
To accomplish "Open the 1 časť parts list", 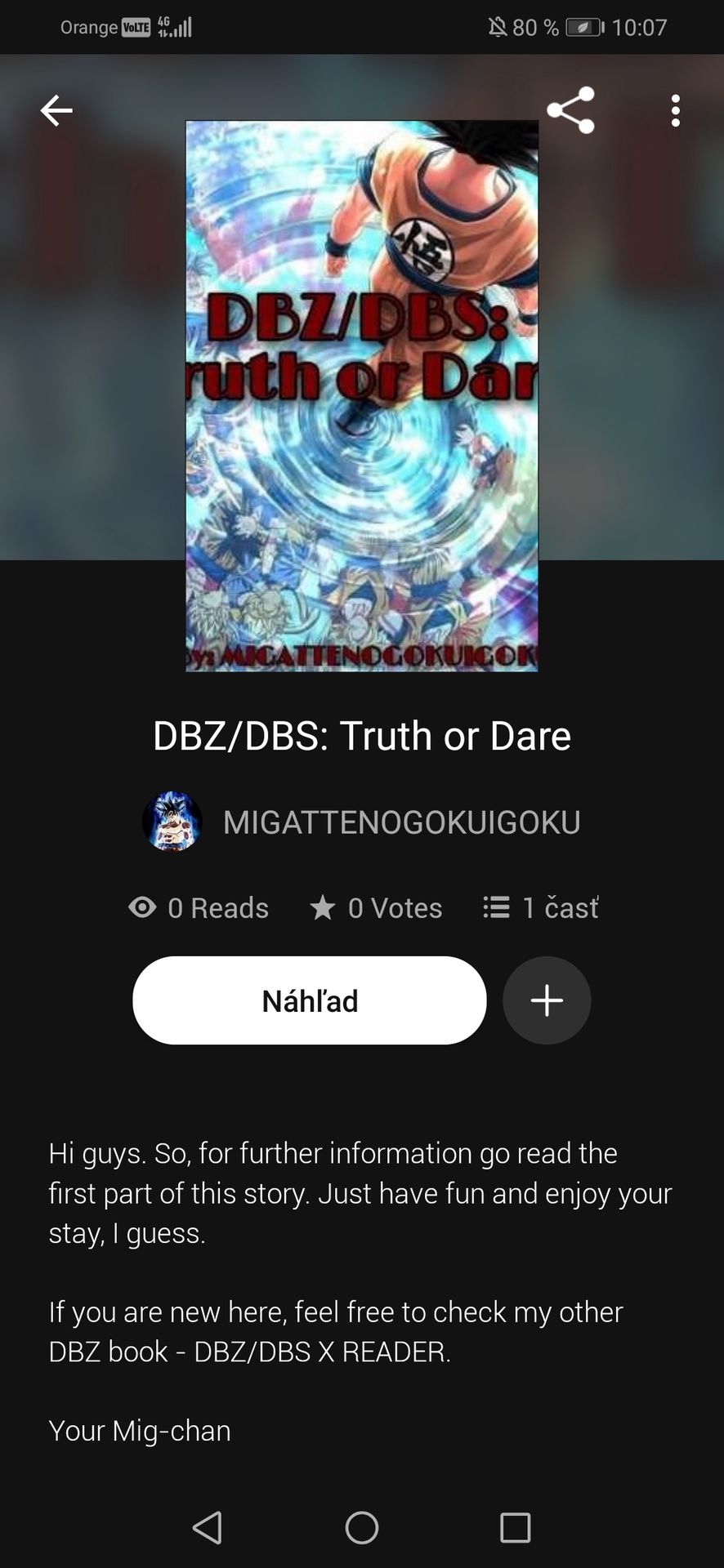I will pyautogui.click(x=541, y=907).
